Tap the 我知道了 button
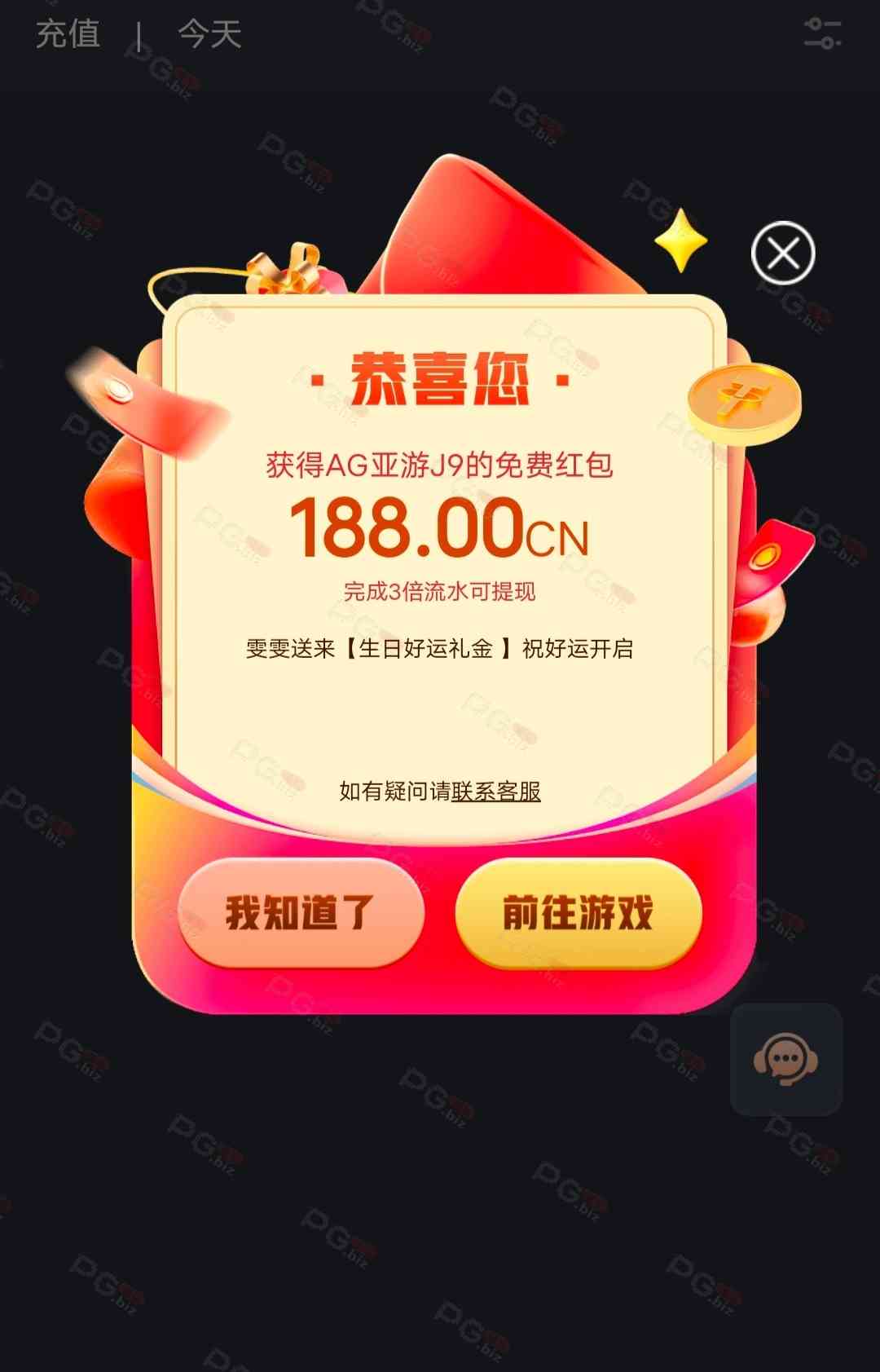880x1372 pixels. tap(301, 912)
